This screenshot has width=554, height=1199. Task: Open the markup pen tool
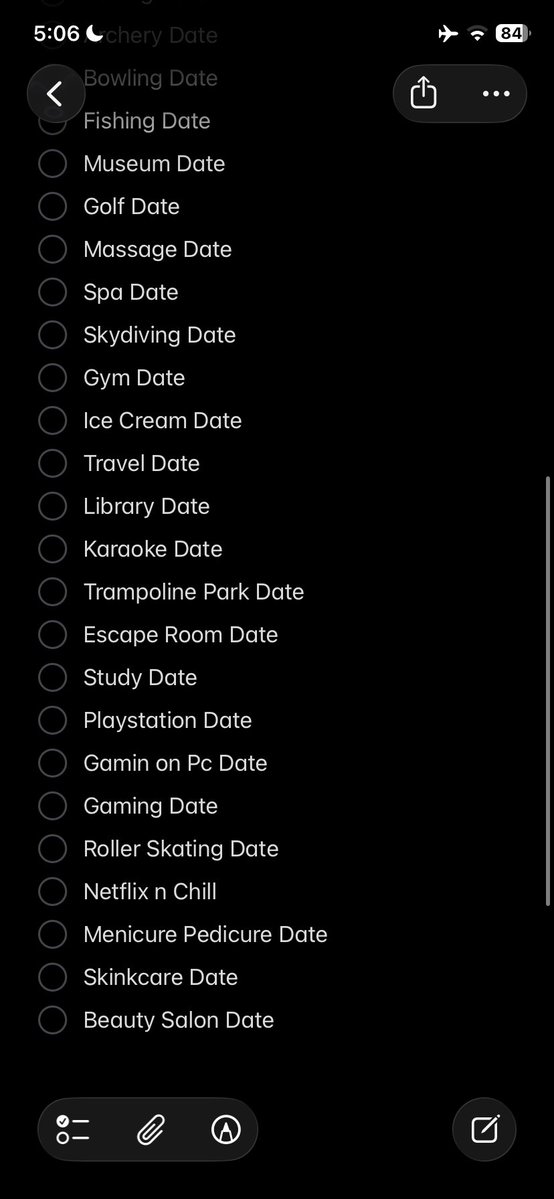pos(226,1129)
